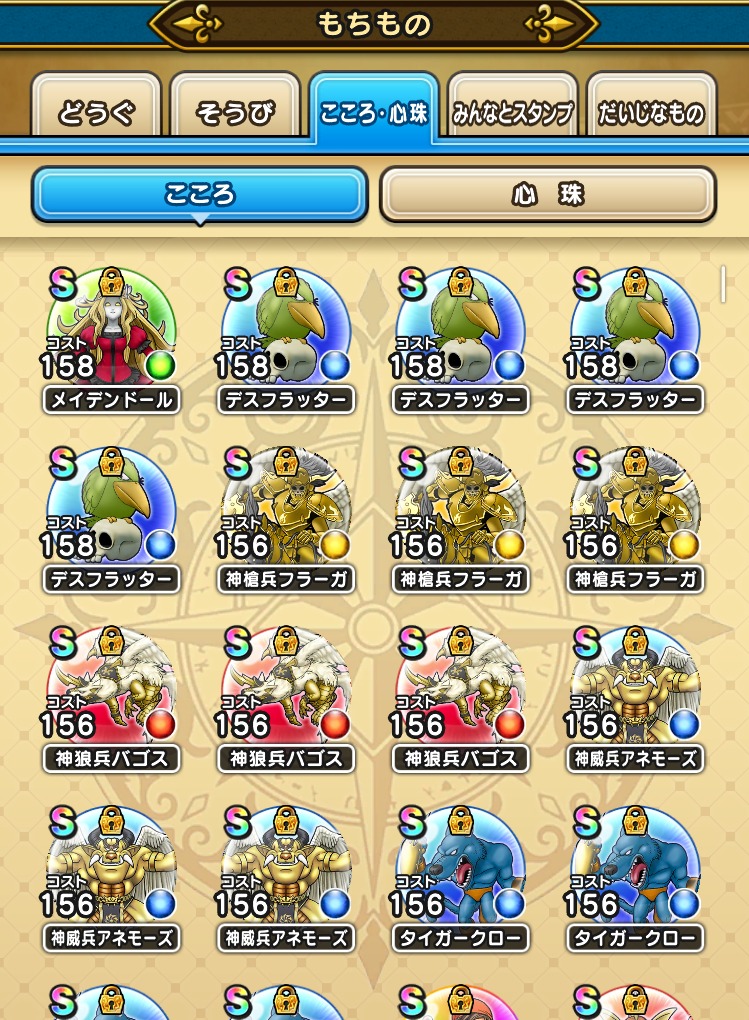Screen dimensions: 749x1020
Task: Switch to the 心珠 sub-tab
Action: (x=547, y=193)
